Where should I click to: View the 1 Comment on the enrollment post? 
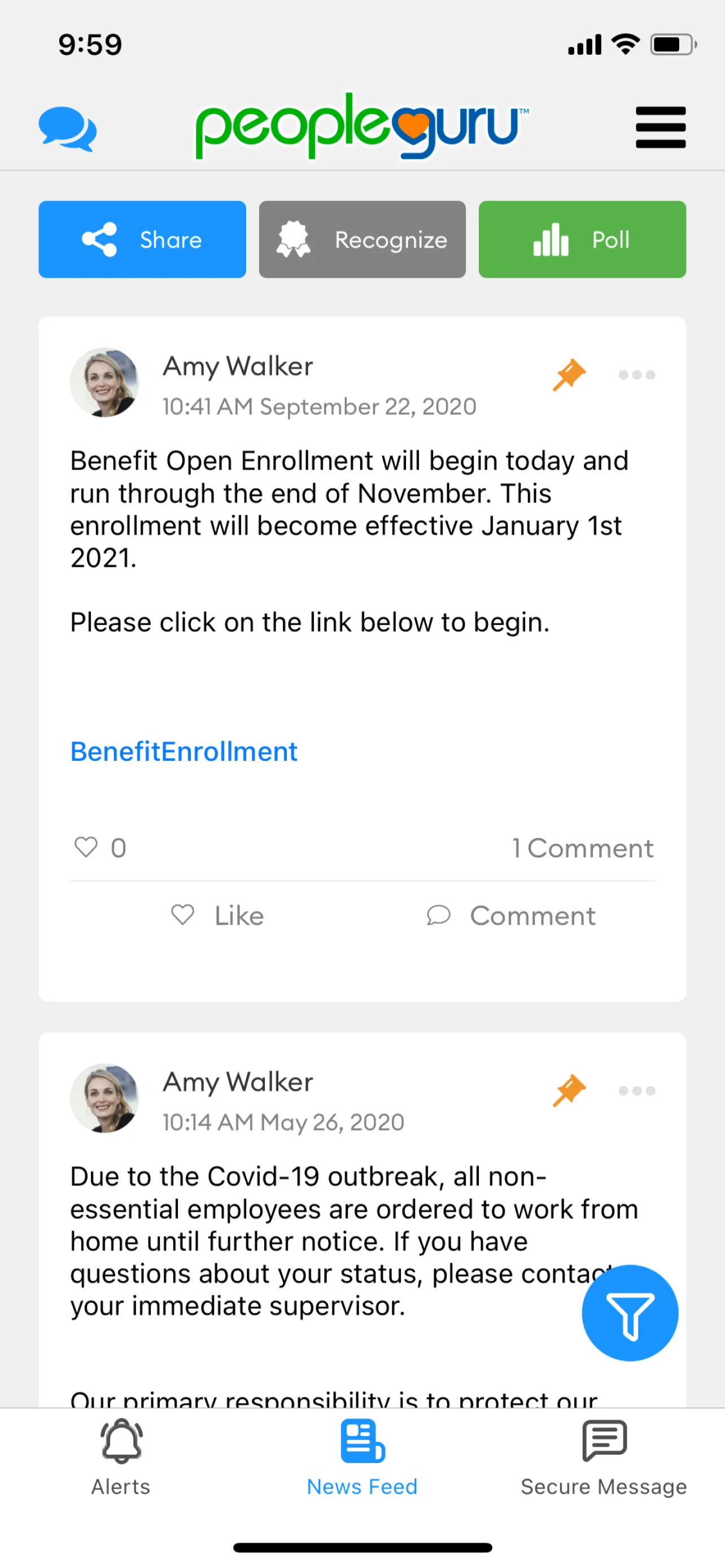[583, 847]
